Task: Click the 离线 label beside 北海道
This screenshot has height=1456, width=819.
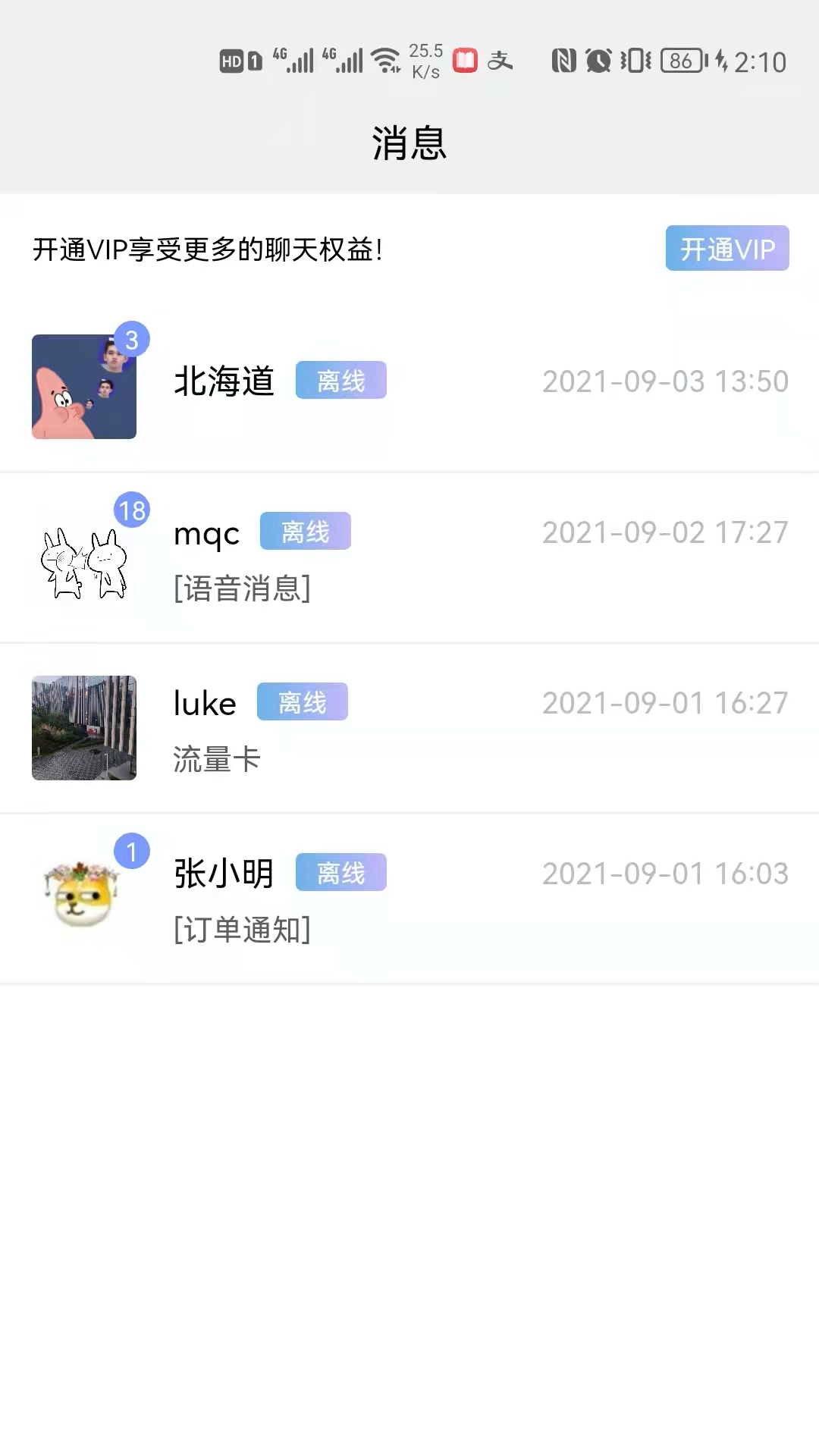Action: coord(340,380)
